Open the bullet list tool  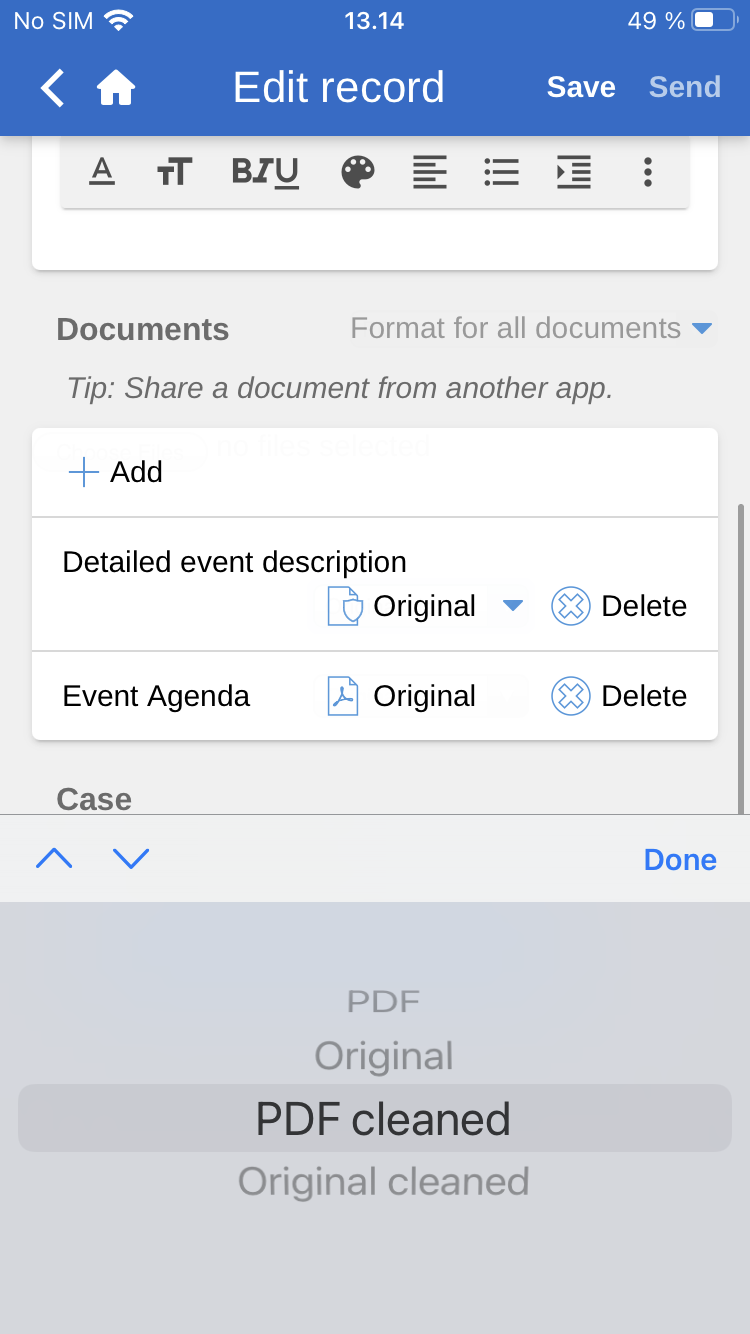(x=501, y=172)
